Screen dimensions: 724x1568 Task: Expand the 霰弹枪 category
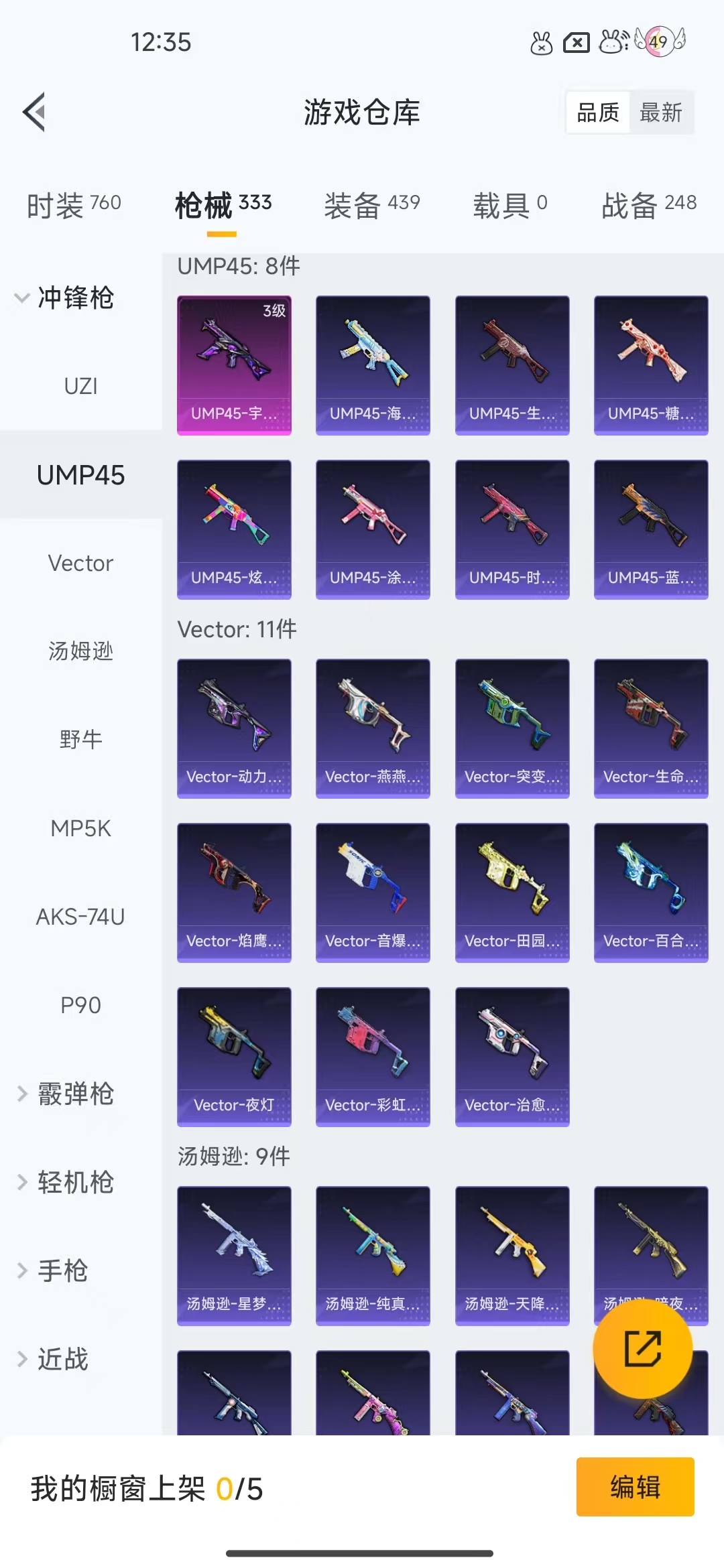(x=64, y=1094)
